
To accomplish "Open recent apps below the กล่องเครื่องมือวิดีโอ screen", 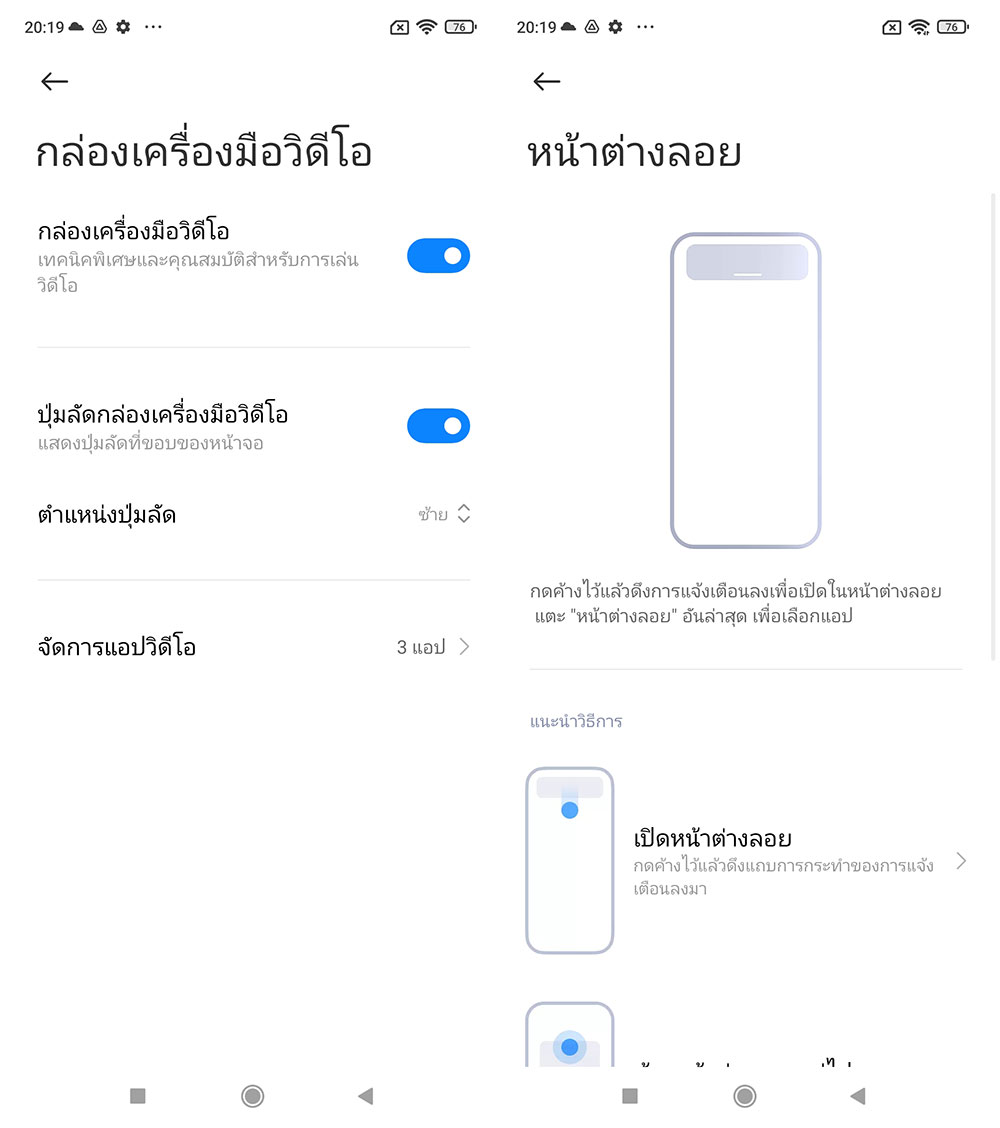I will click(138, 1097).
